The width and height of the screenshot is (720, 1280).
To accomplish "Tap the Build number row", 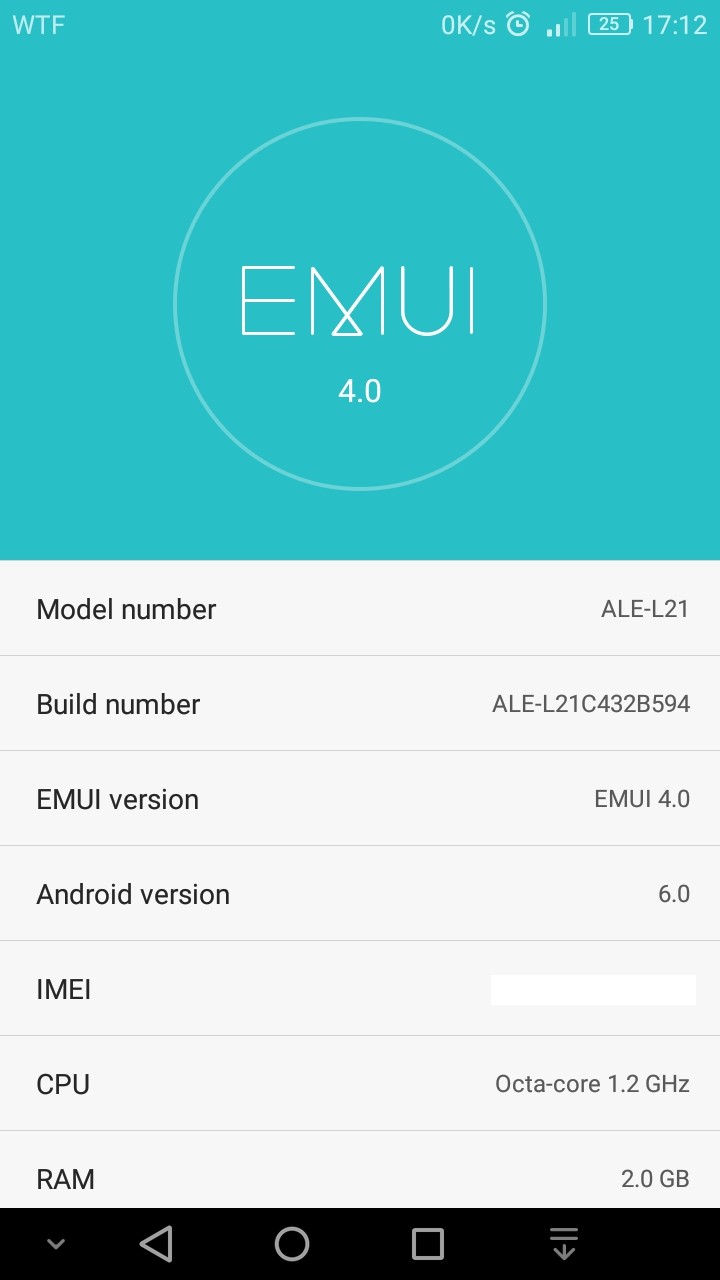I will 360,703.
